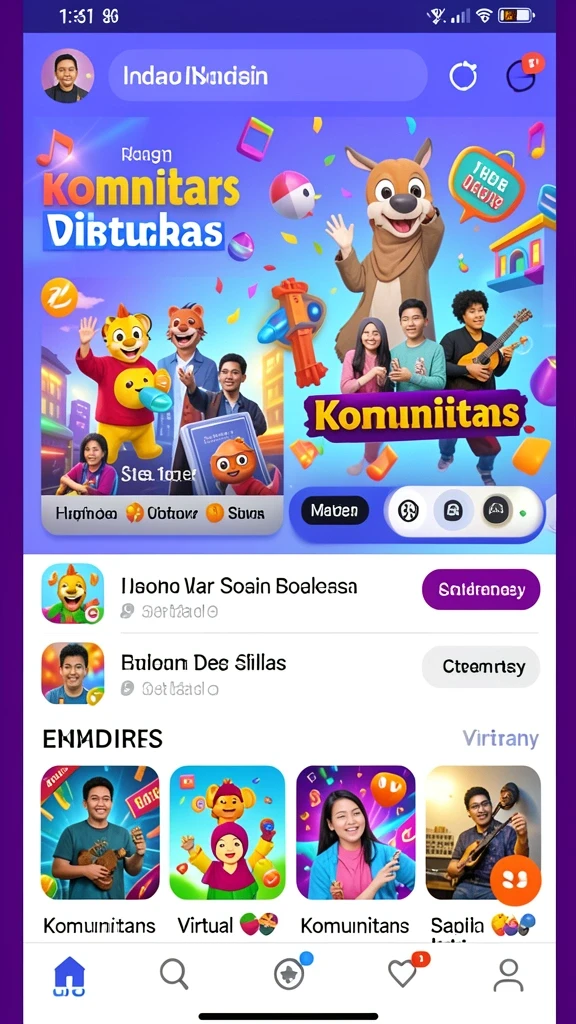
Task: Open the Virtrany link next to ENMDIRES
Action: 501,739
